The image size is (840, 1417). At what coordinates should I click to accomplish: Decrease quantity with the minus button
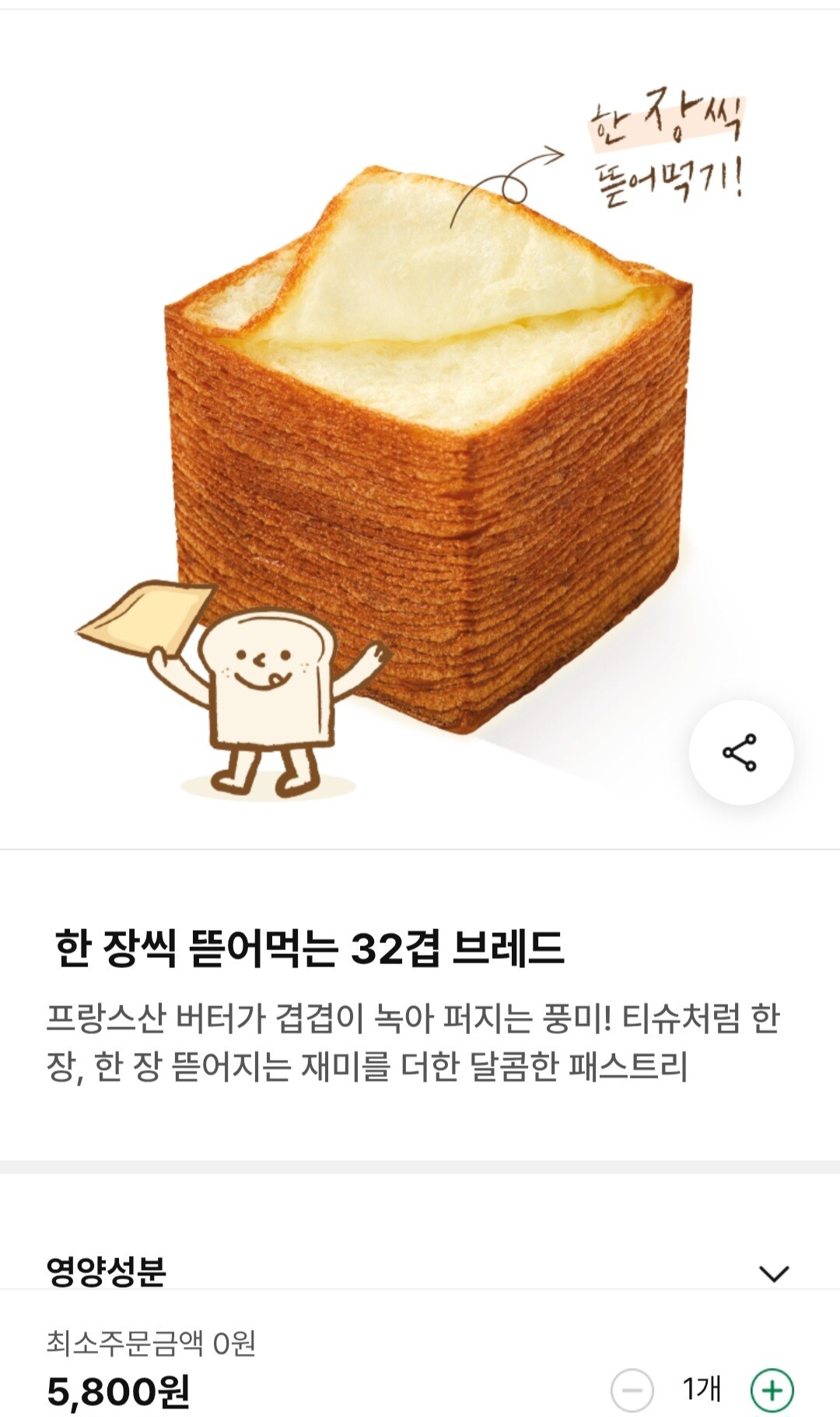(x=632, y=1390)
